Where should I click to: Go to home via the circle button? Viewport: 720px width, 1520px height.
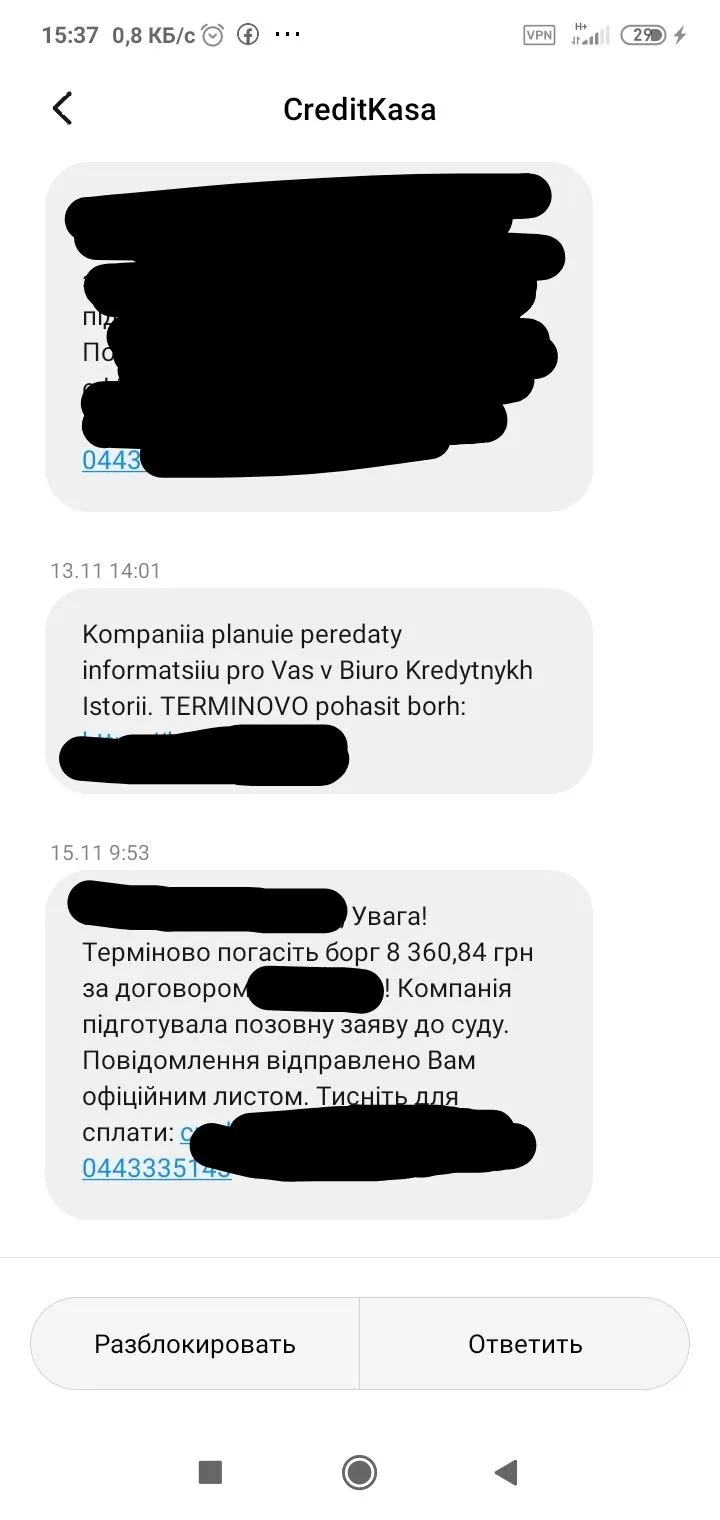pyautogui.click(x=359, y=1471)
